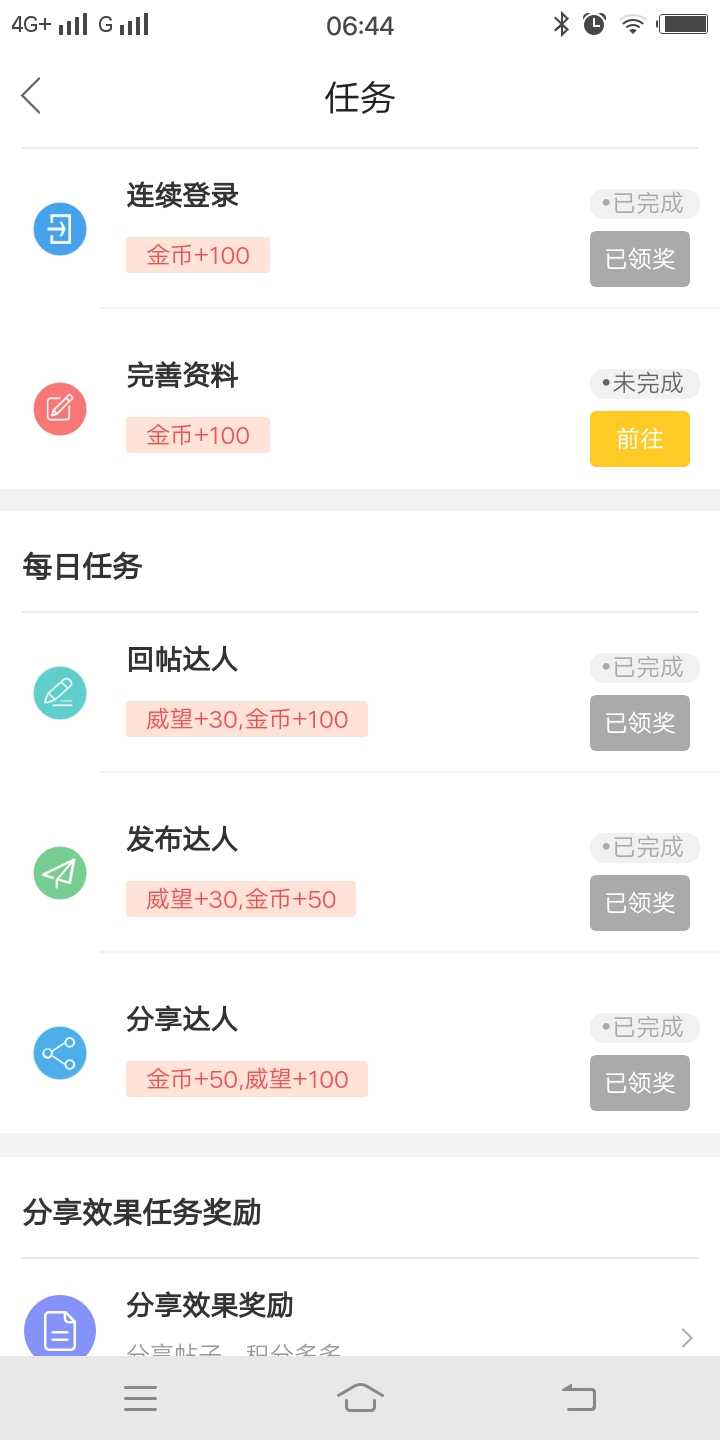Tap 已领奖 button for 连续登录 task
Viewport: 720px width, 1440px height.
(x=640, y=259)
